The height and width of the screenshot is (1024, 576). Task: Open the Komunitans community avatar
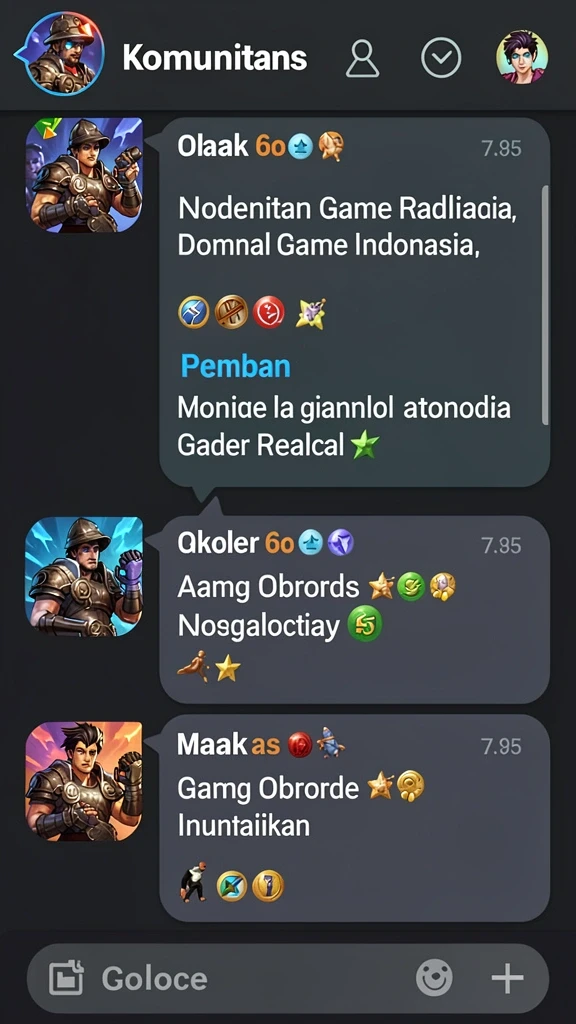pyautogui.click(x=63, y=54)
